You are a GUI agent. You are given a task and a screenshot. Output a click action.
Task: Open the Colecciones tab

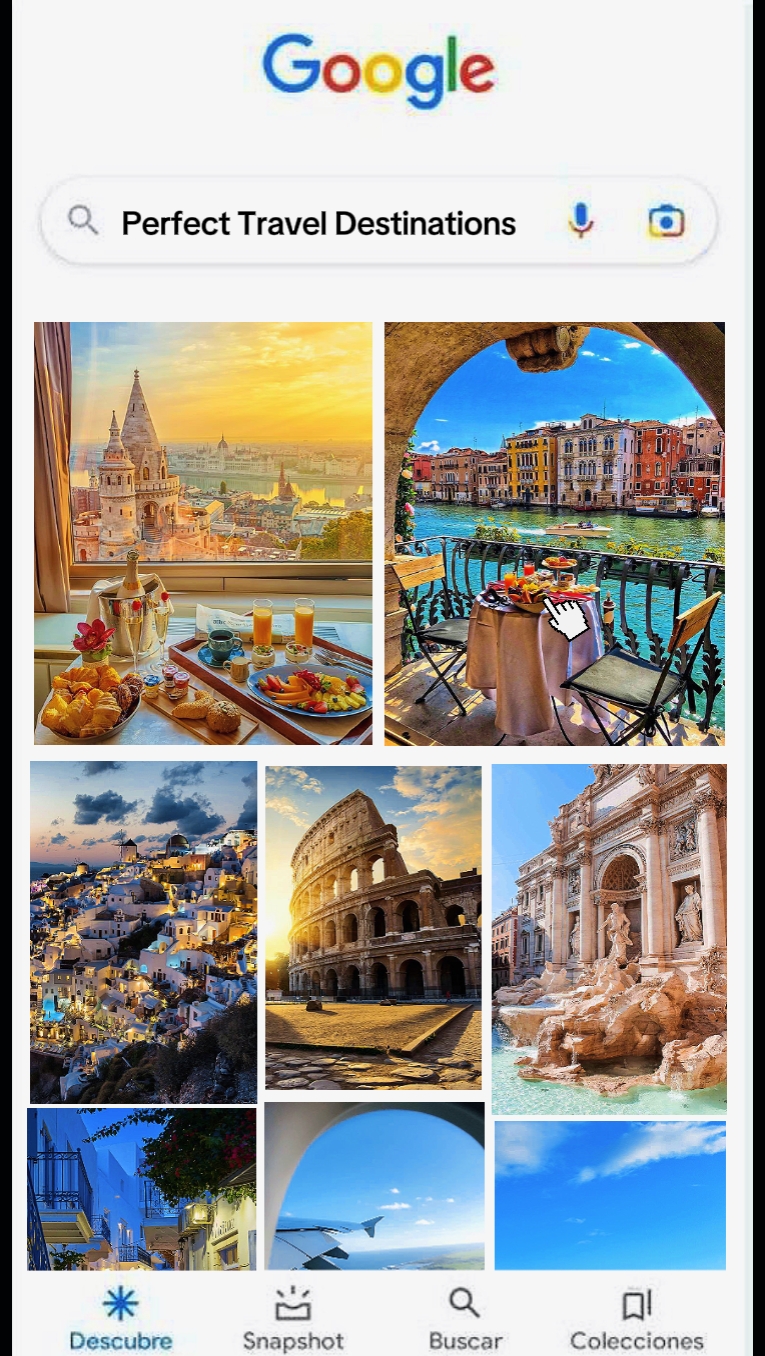tap(637, 1319)
